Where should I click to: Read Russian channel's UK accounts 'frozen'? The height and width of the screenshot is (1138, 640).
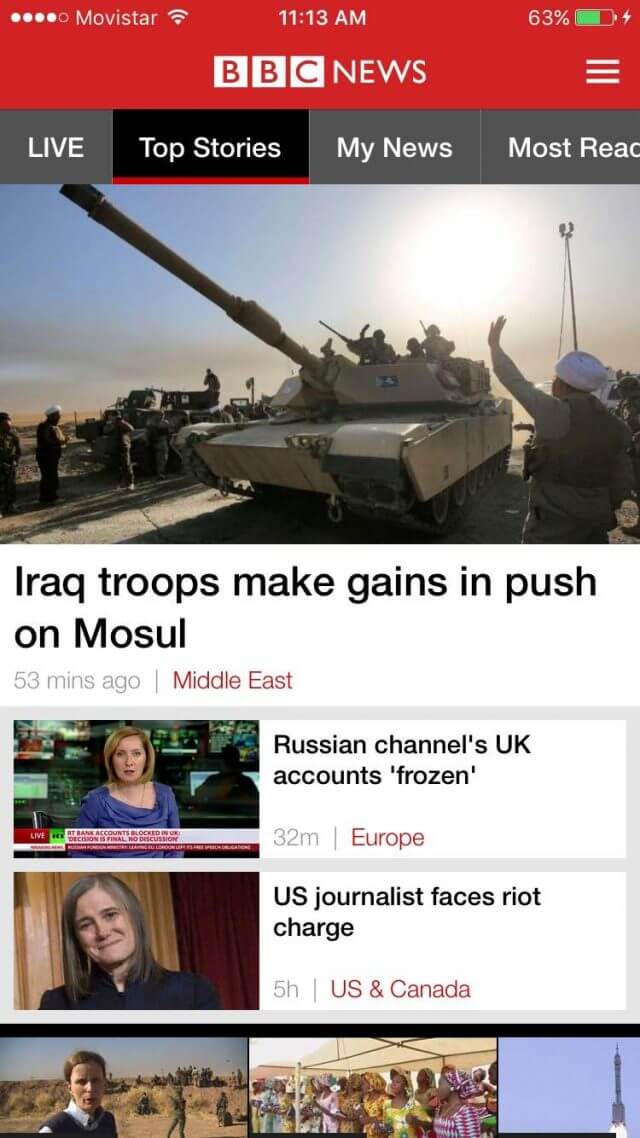point(402,760)
